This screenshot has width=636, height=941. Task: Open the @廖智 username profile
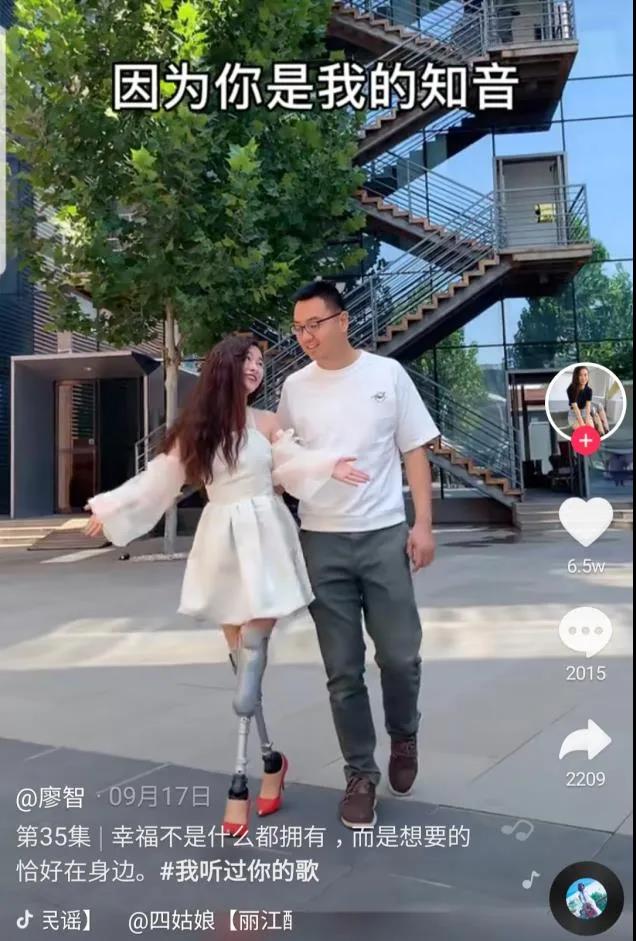tap(51, 797)
